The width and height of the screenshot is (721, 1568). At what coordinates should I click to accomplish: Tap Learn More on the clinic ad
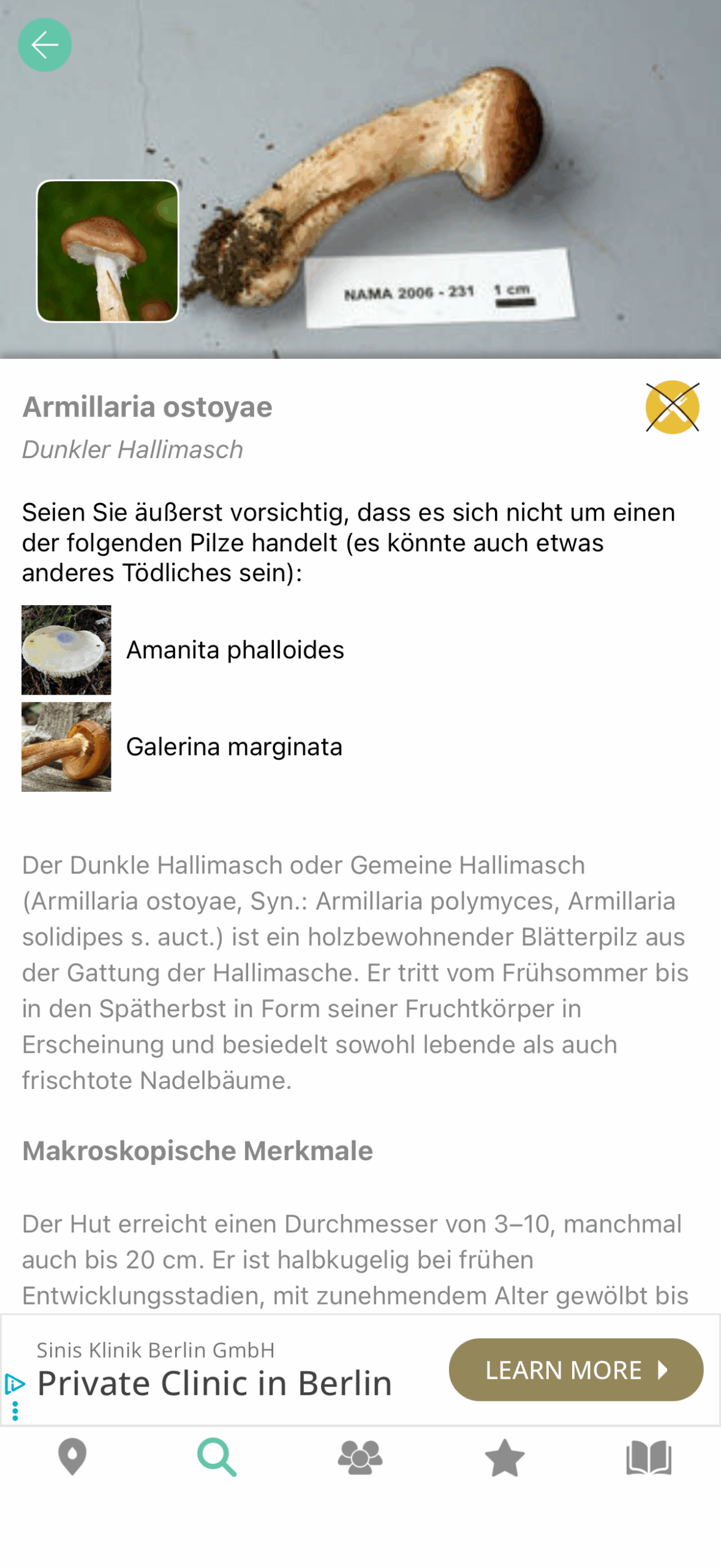[x=575, y=1370]
